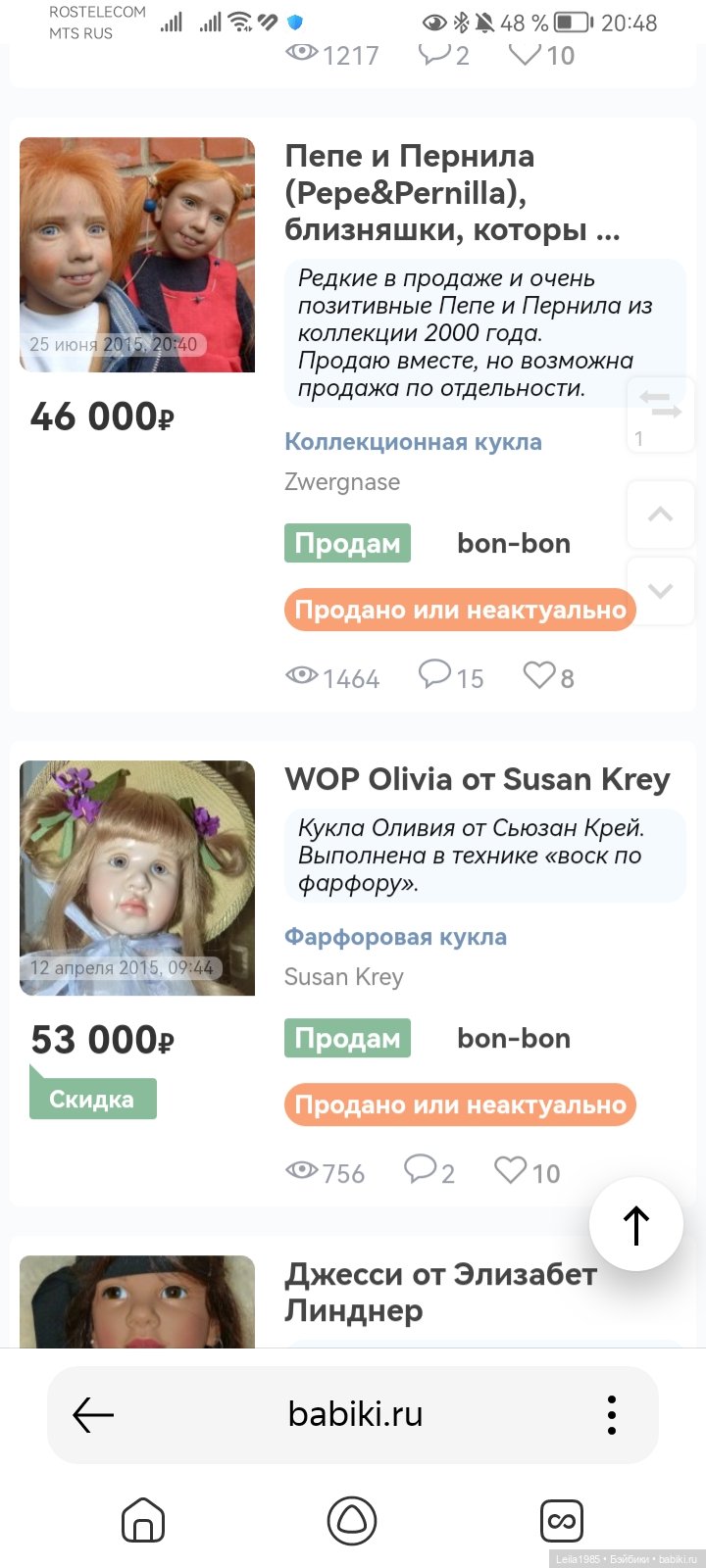Open seller bon-bon in Pepe&Pernilla listing
Screen dimensions: 706x1568
point(514,544)
